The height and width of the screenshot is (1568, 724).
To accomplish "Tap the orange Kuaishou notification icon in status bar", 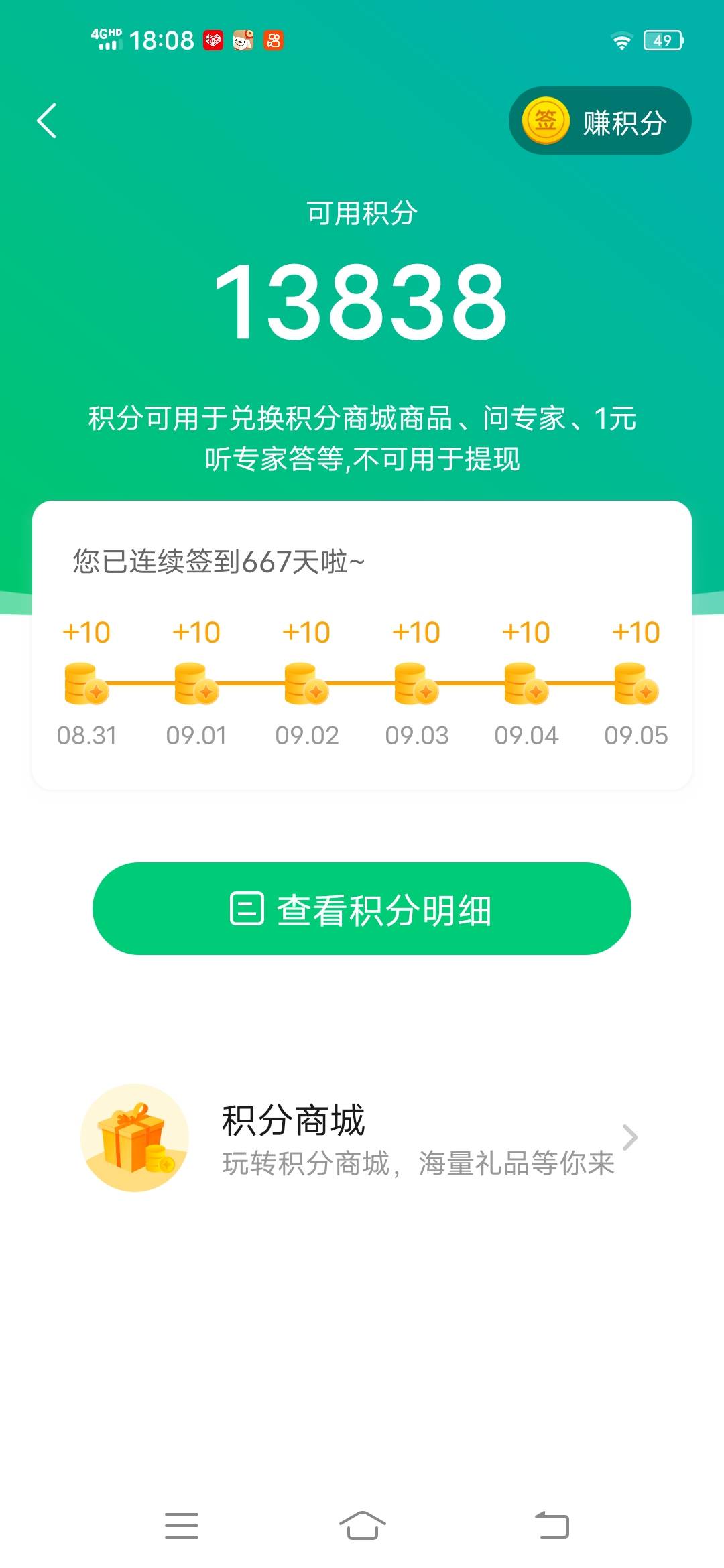I will pos(273,40).
